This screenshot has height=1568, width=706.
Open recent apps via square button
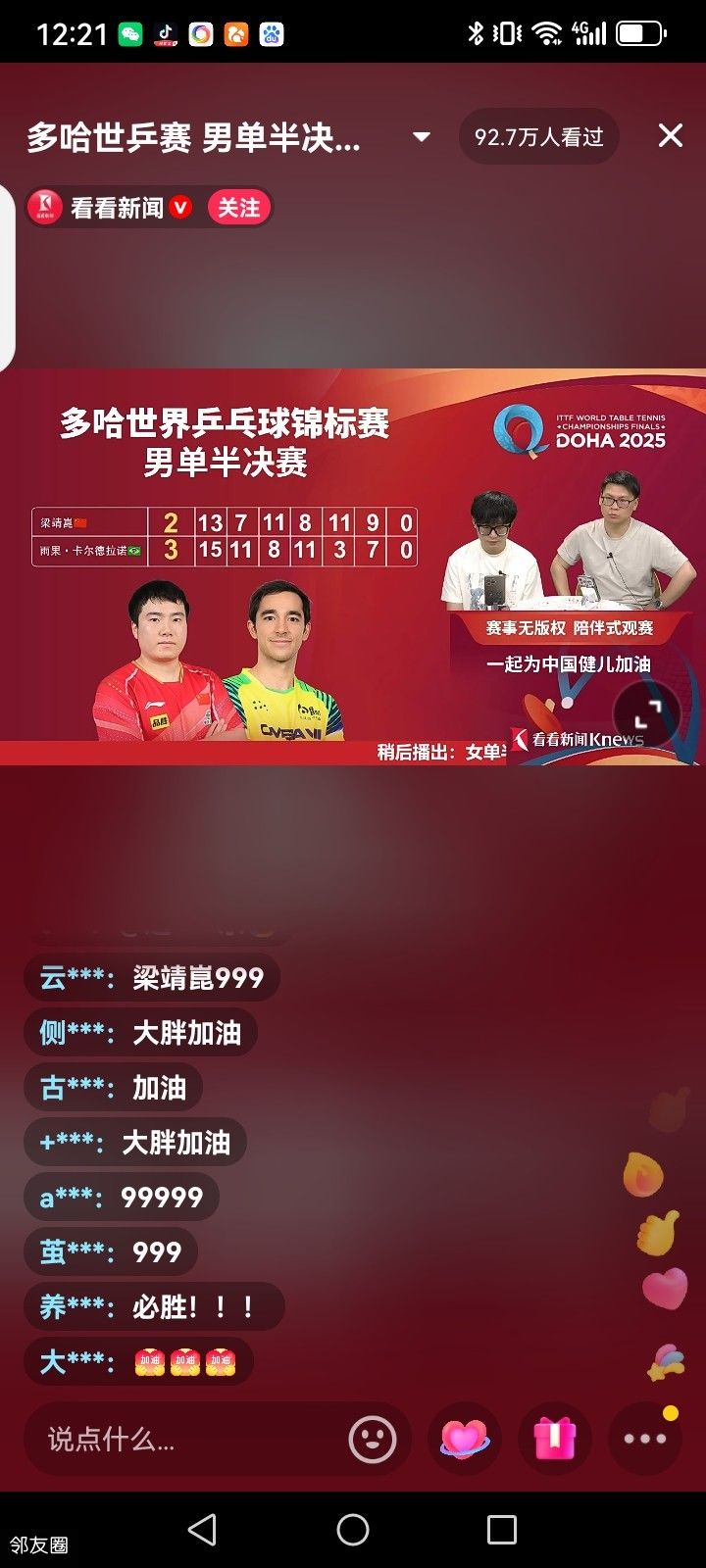502,1529
